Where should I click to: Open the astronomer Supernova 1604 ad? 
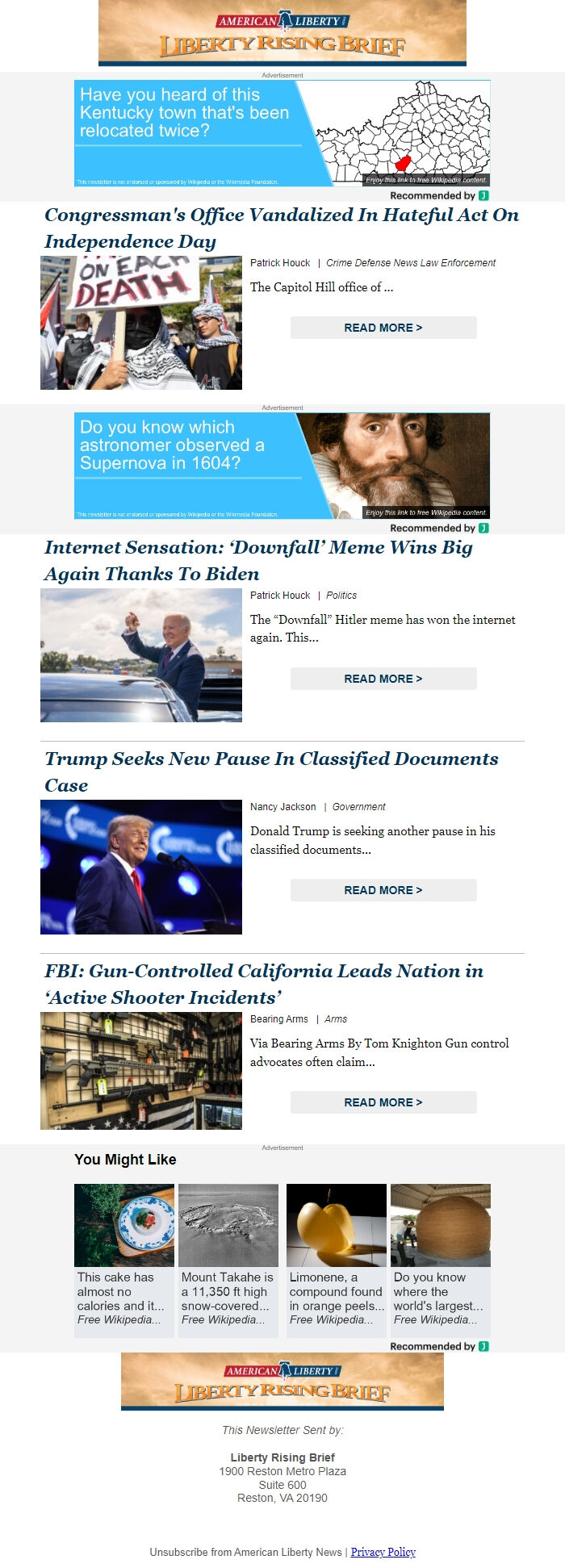(x=282, y=466)
